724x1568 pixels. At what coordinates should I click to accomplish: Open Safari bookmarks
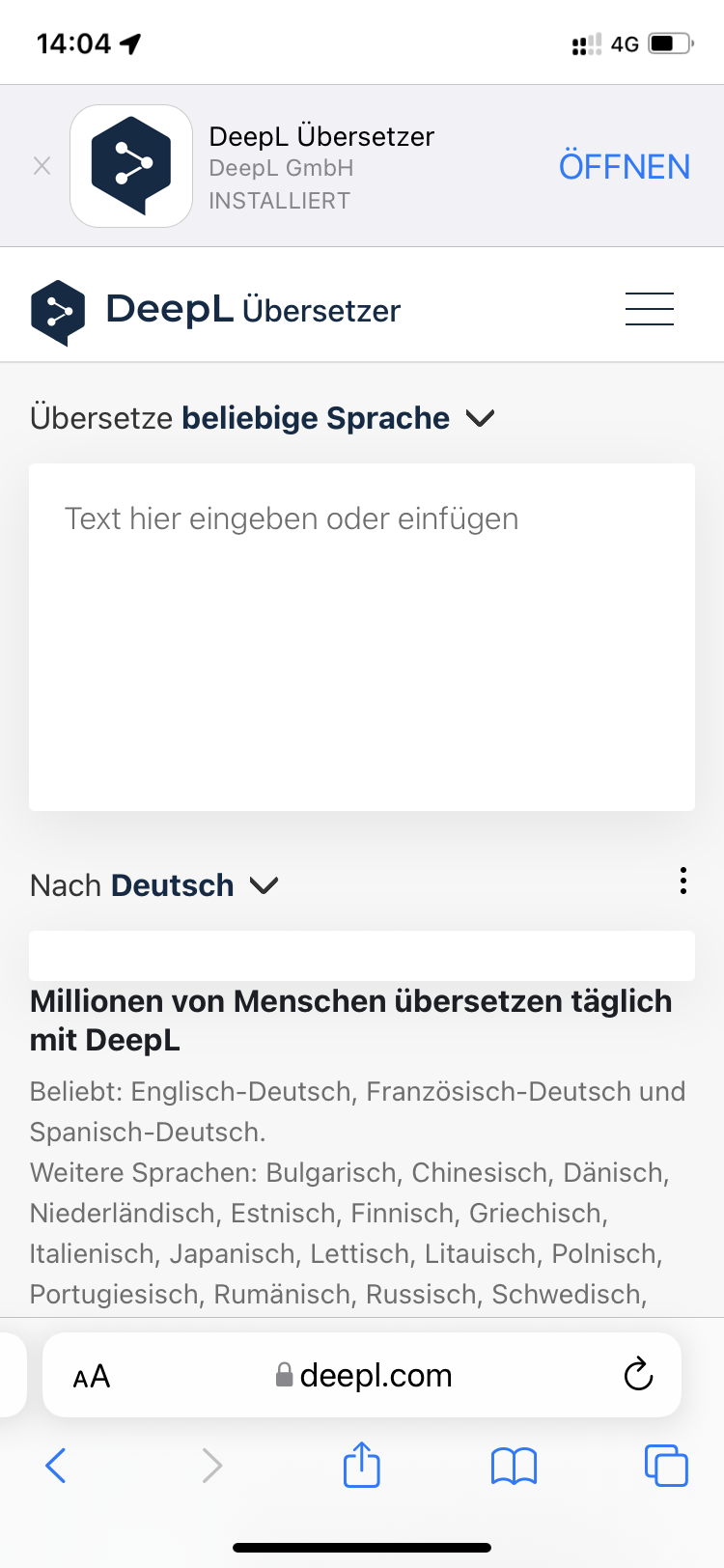[x=514, y=1466]
